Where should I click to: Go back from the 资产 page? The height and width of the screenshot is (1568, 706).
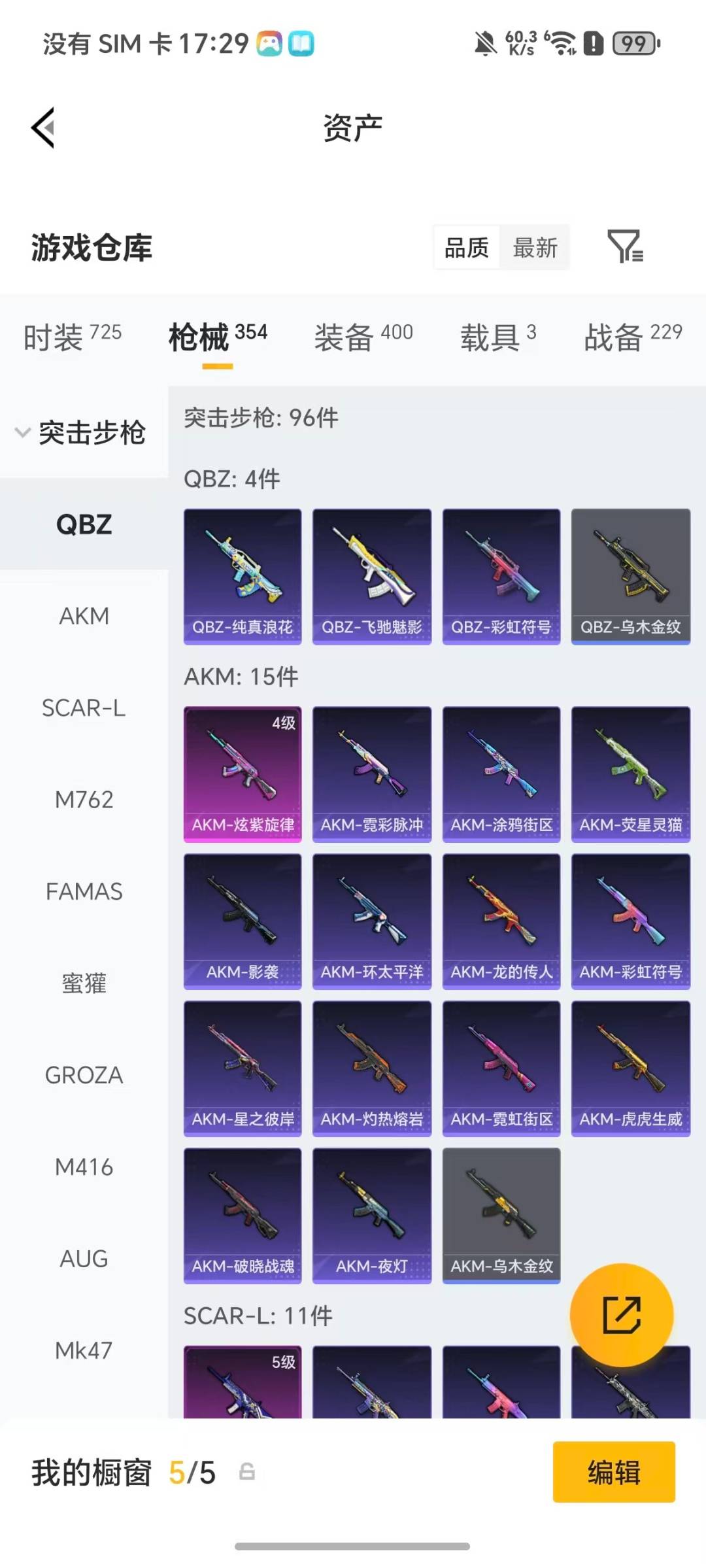click(43, 128)
